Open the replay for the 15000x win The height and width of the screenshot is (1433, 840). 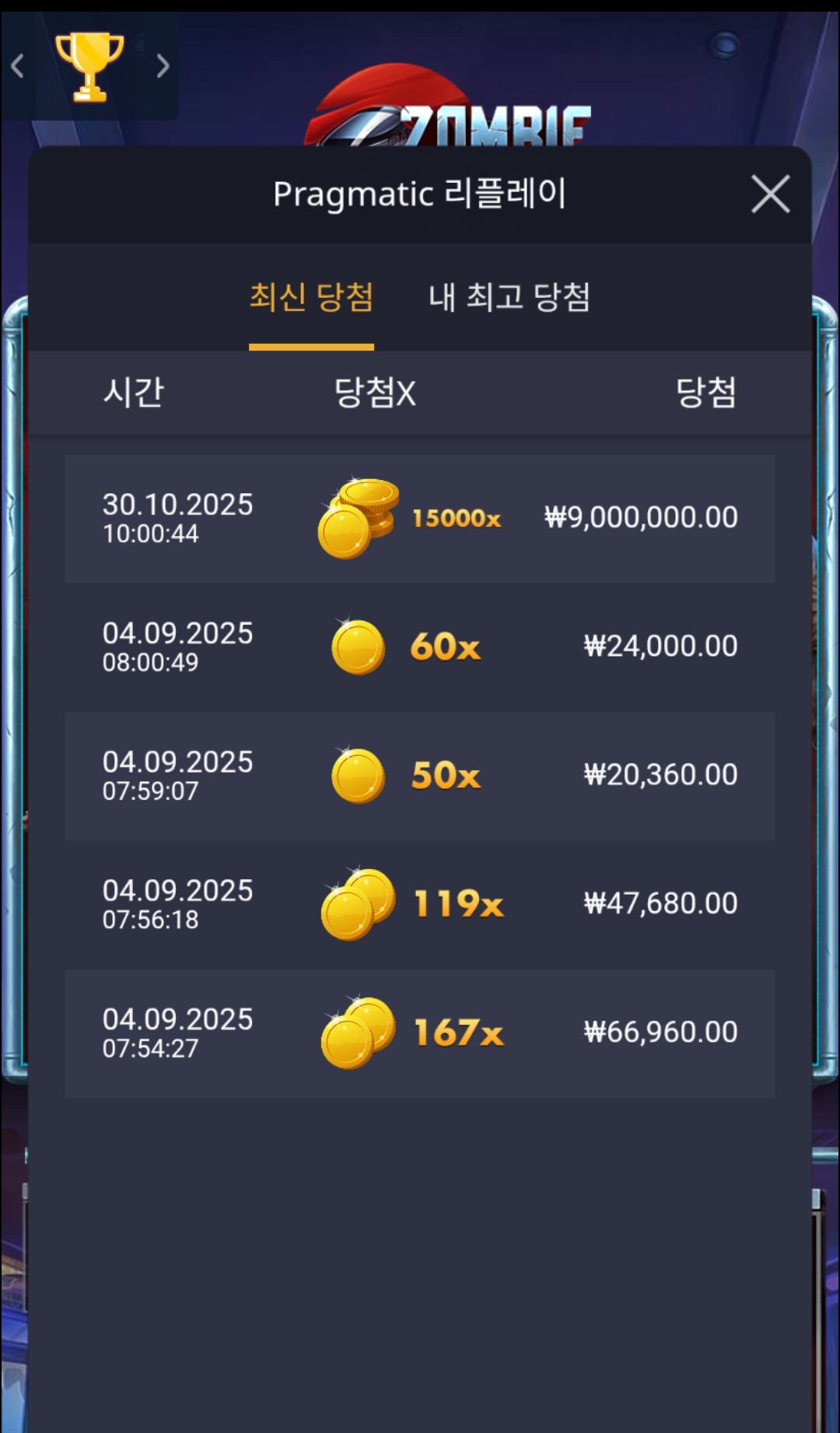coord(420,518)
